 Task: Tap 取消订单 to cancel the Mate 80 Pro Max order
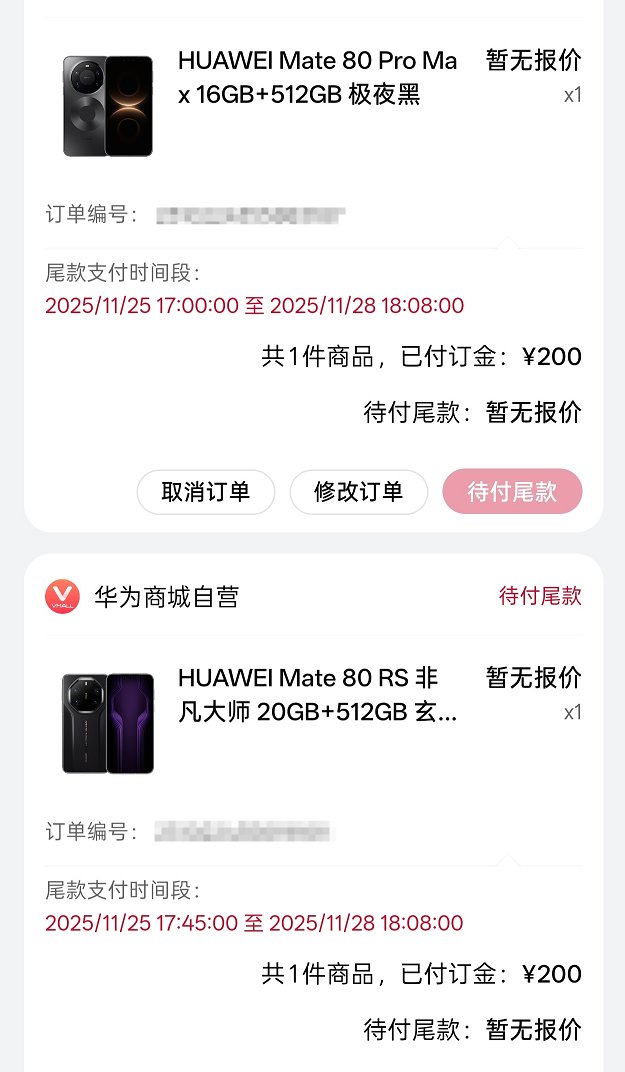click(x=205, y=492)
